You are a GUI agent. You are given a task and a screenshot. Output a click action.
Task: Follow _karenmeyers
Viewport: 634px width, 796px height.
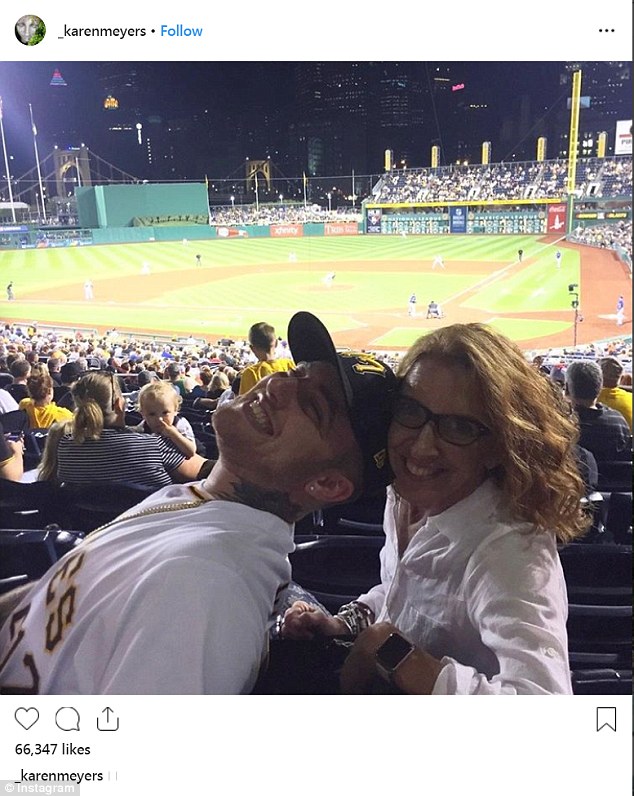(182, 31)
